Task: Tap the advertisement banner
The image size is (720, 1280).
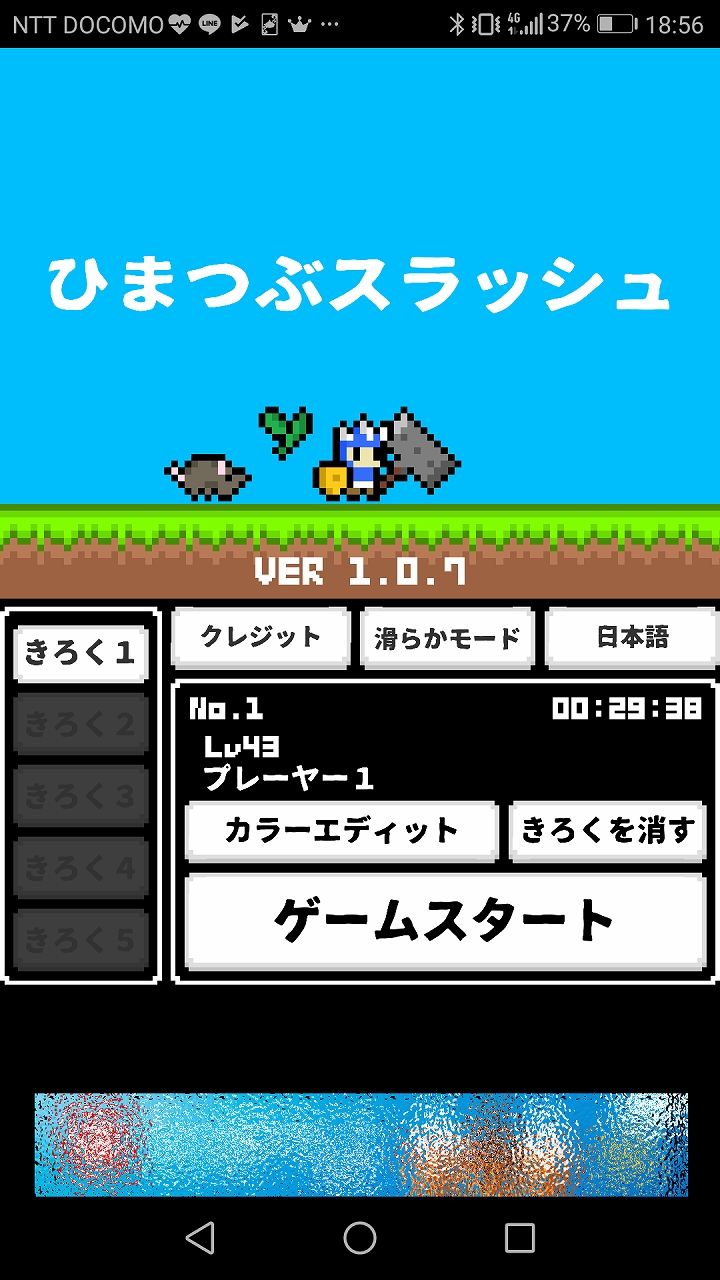Action: pyautogui.click(x=361, y=1145)
